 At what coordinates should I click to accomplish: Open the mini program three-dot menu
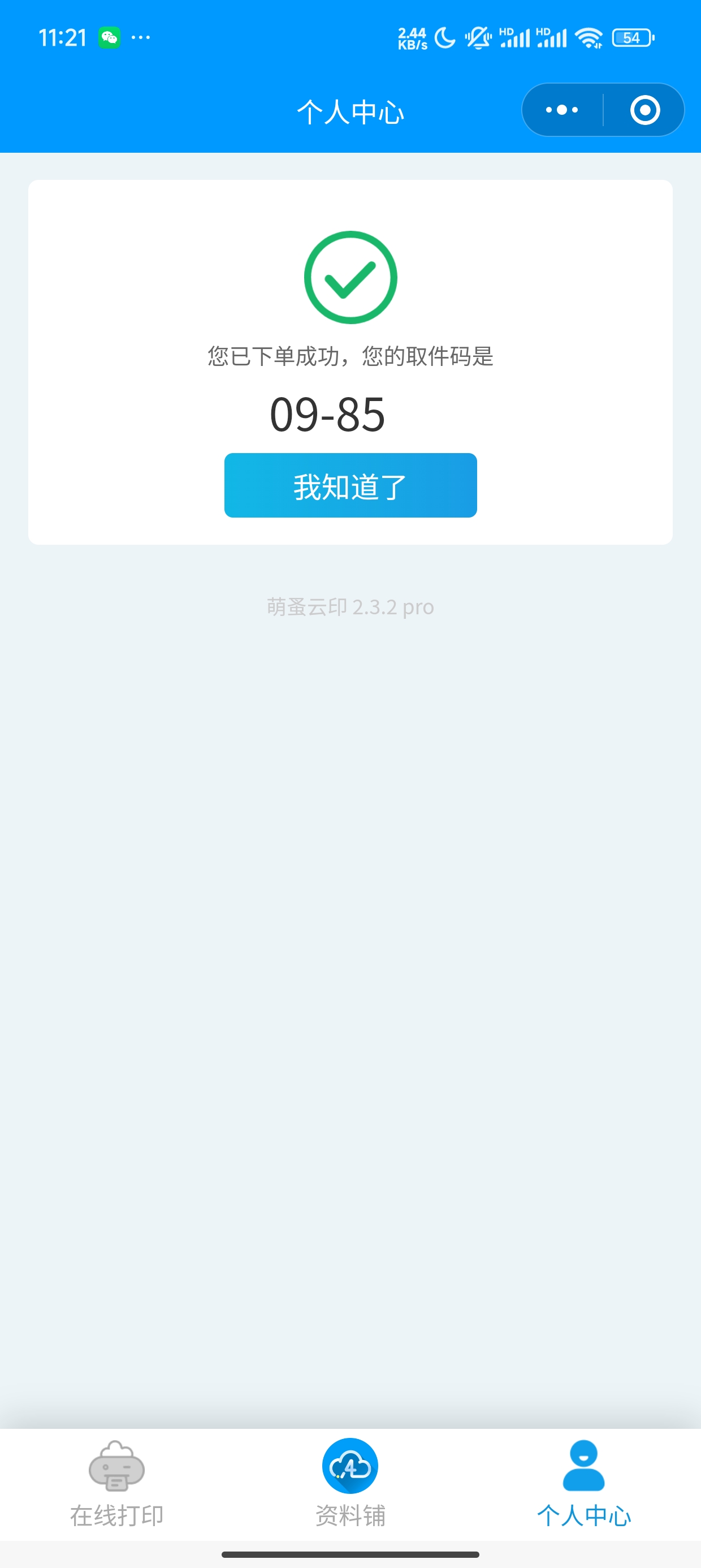coord(562,110)
